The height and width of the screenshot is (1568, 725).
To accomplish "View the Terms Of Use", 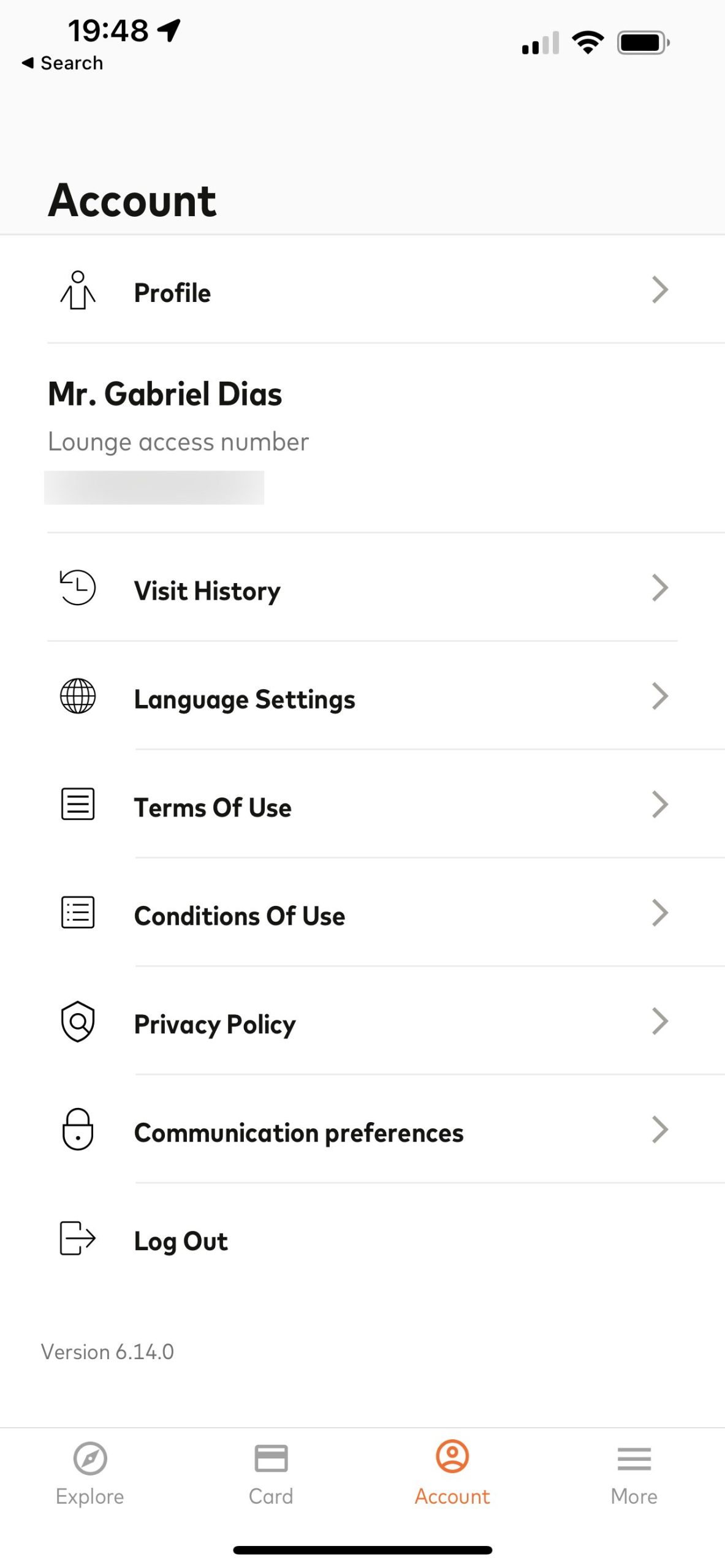I will [x=362, y=805].
